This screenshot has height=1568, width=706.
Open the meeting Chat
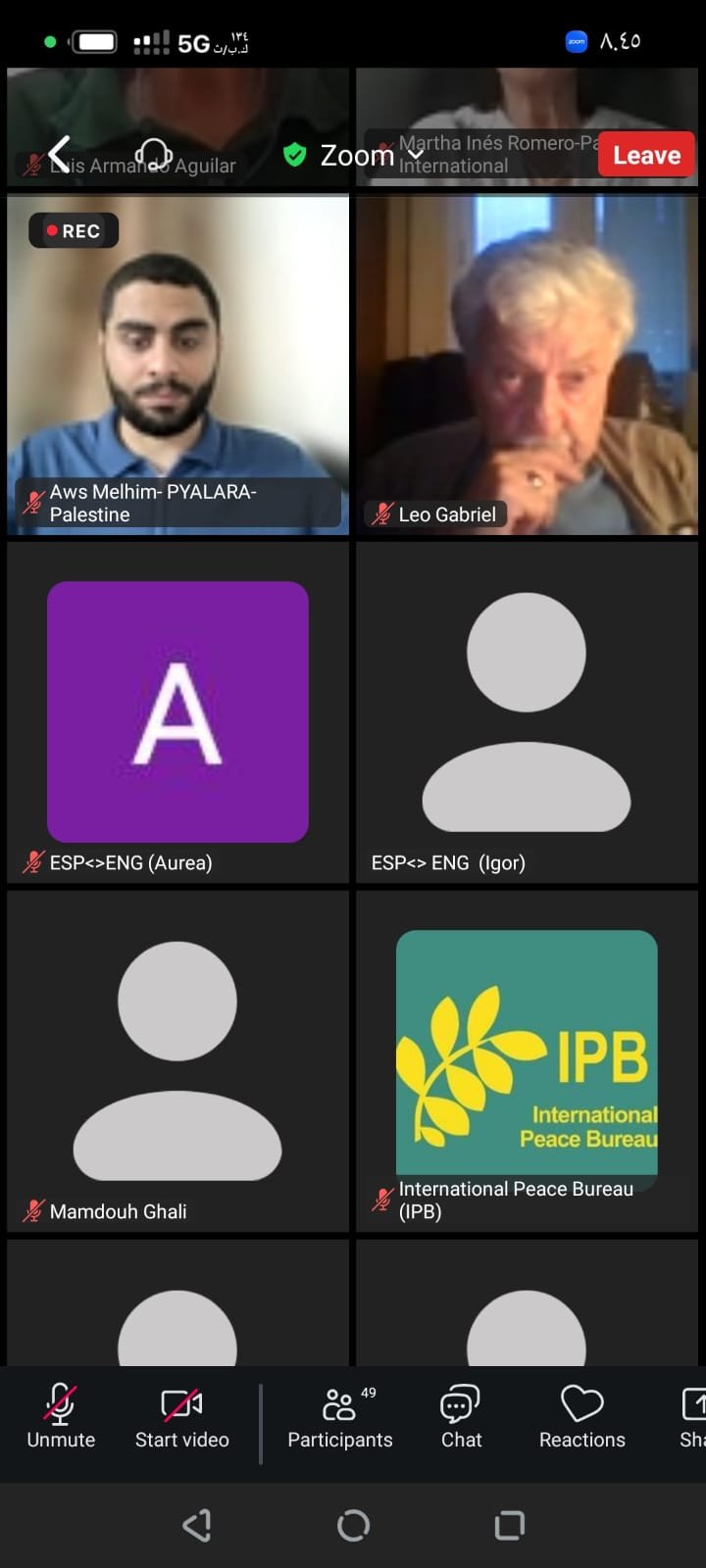(x=461, y=1417)
